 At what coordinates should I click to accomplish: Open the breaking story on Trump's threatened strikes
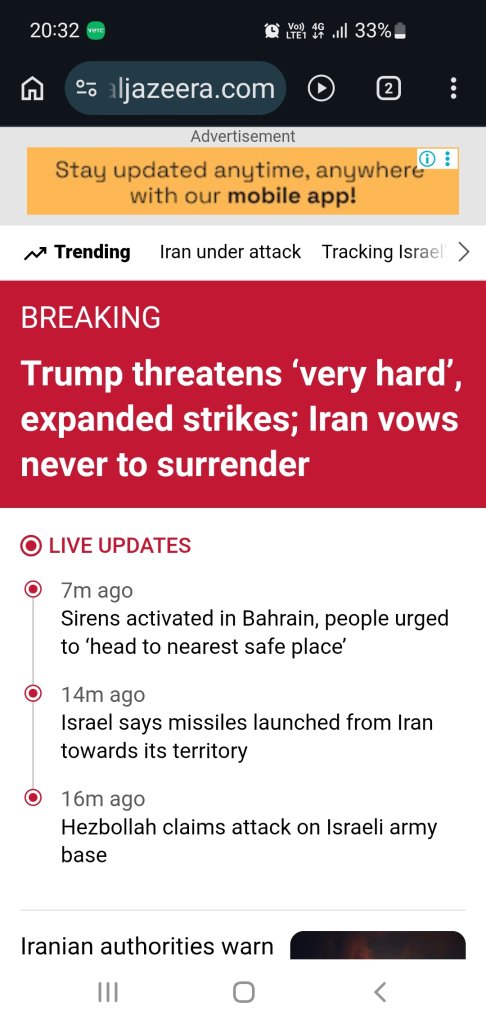point(242,419)
